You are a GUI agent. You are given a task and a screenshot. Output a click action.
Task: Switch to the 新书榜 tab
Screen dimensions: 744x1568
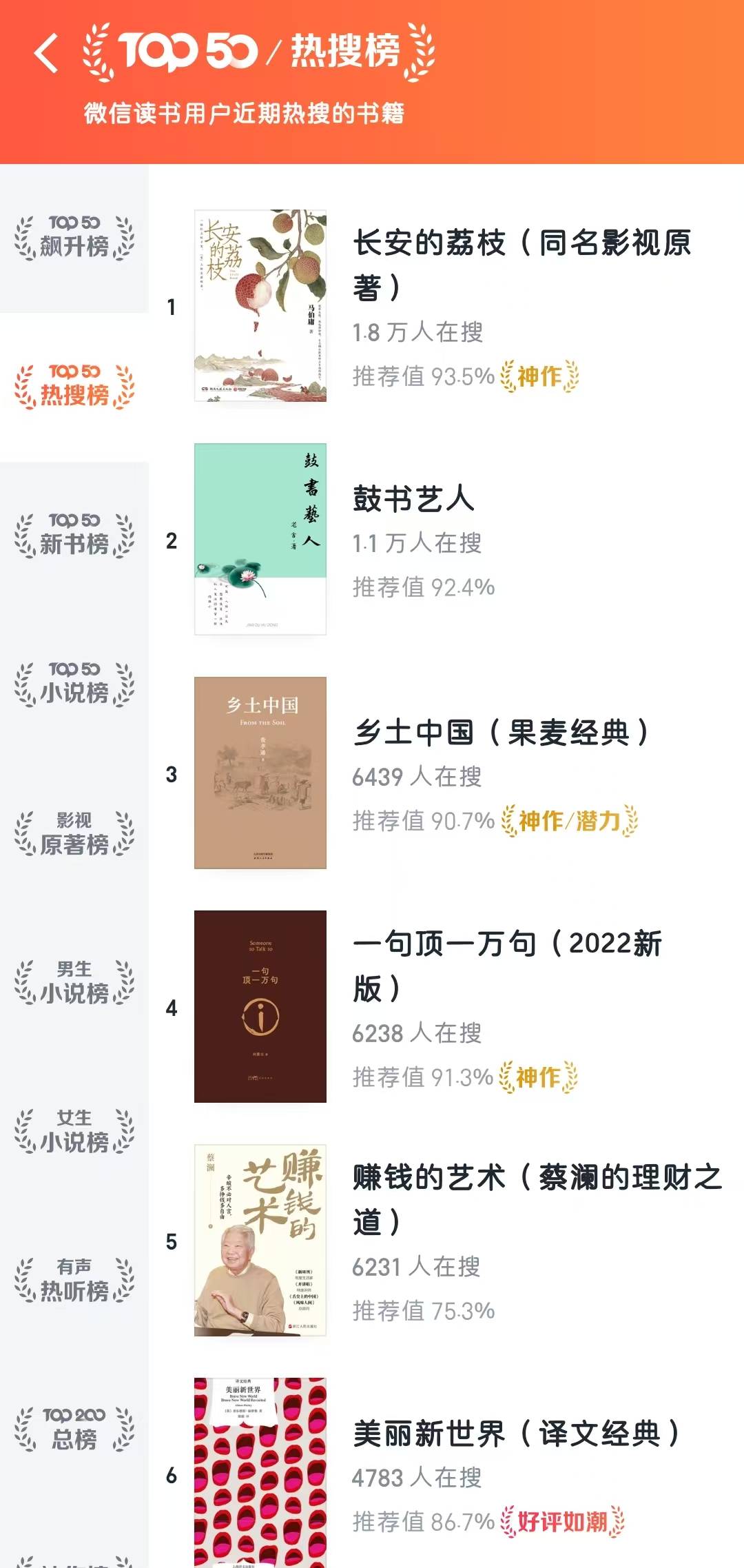click(x=74, y=536)
